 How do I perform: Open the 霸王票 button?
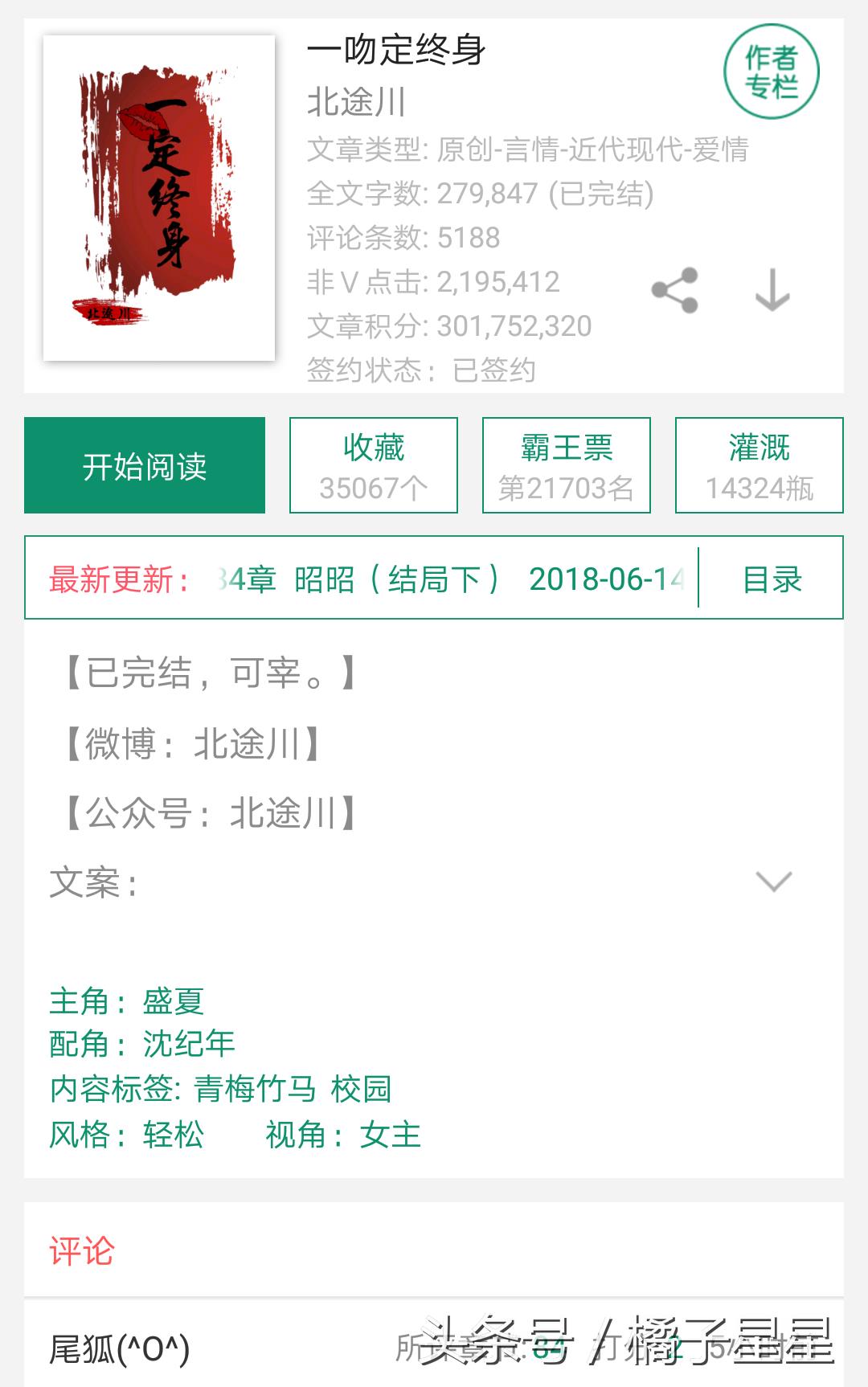[x=567, y=465]
